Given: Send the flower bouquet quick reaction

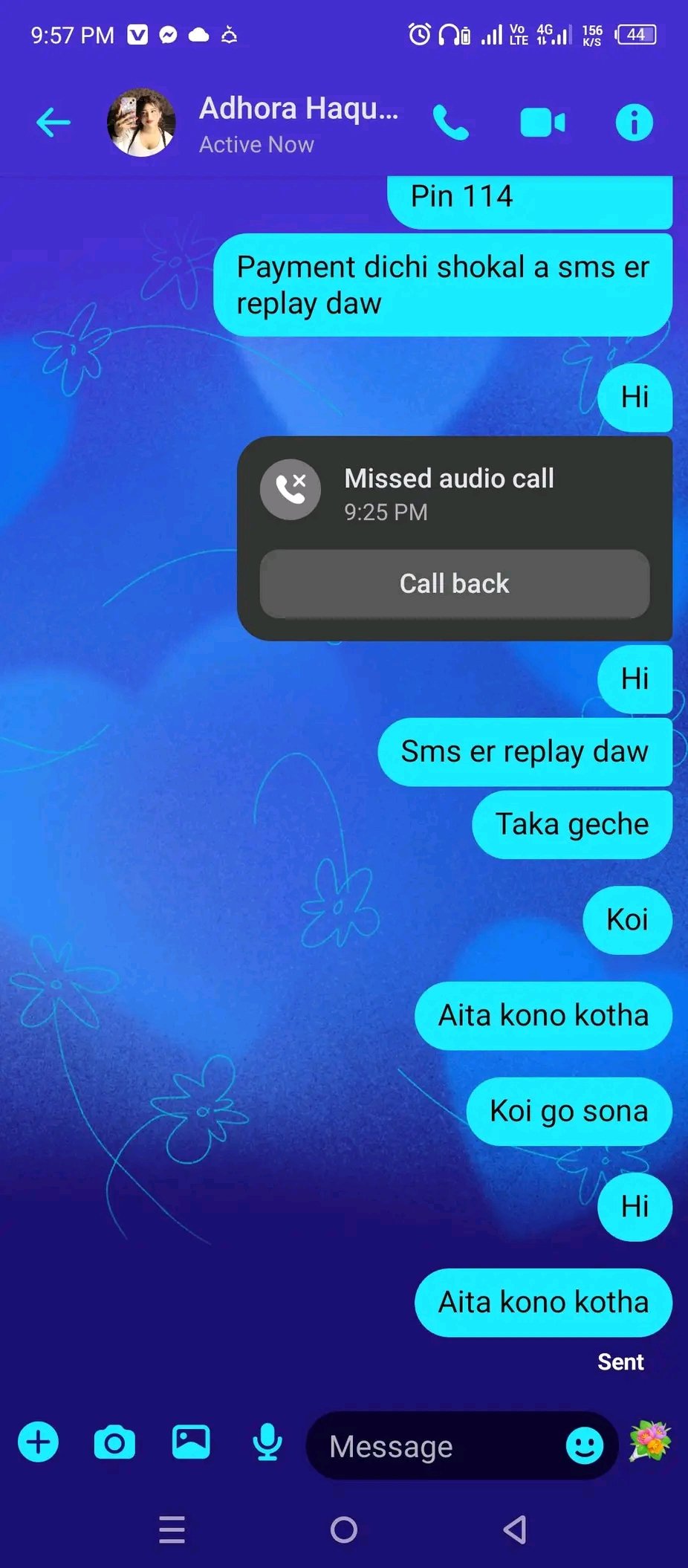Looking at the screenshot, I should [650, 1442].
